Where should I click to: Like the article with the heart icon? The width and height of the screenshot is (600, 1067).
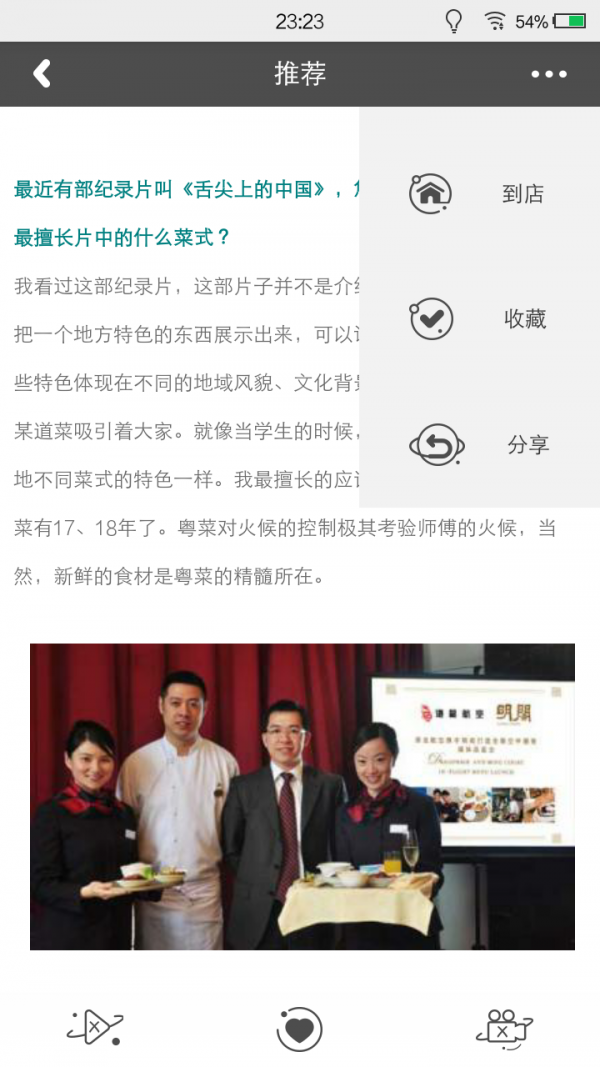(299, 1028)
